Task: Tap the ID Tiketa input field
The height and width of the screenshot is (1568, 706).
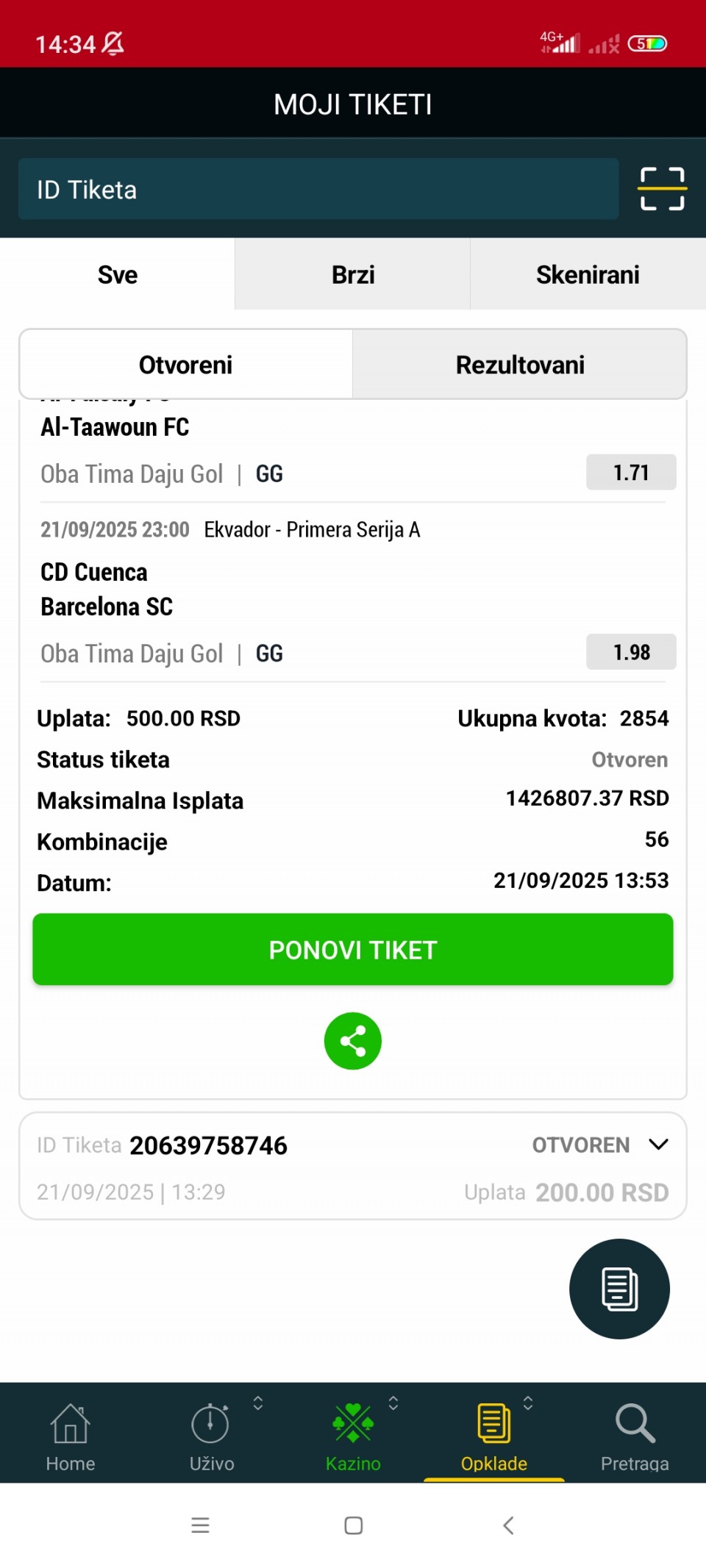Action: click(x=318, y=190)
